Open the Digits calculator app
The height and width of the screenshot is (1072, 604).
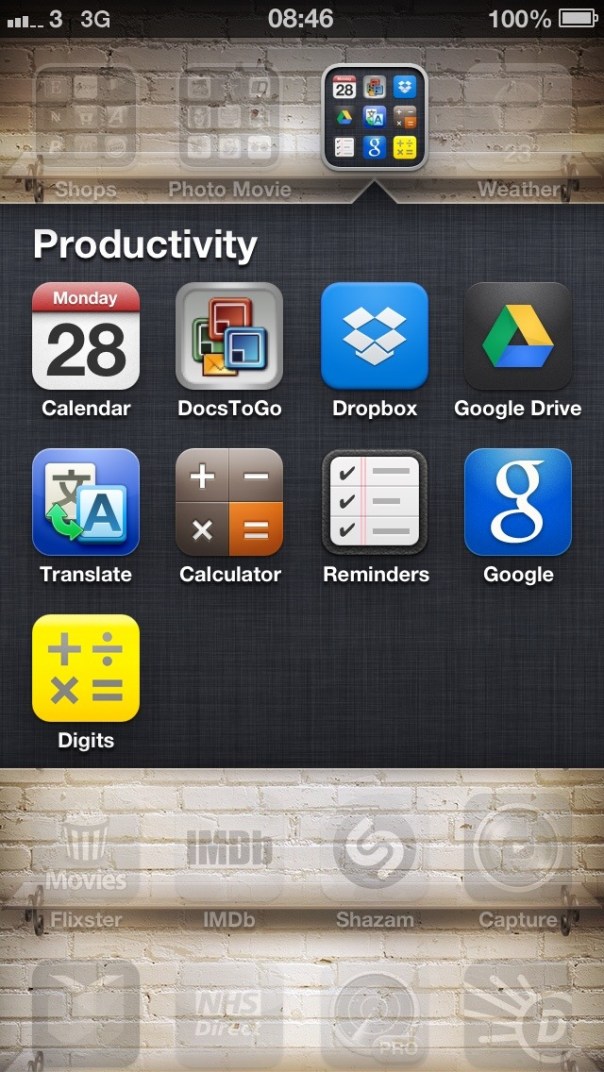click(x=86, y=668)
